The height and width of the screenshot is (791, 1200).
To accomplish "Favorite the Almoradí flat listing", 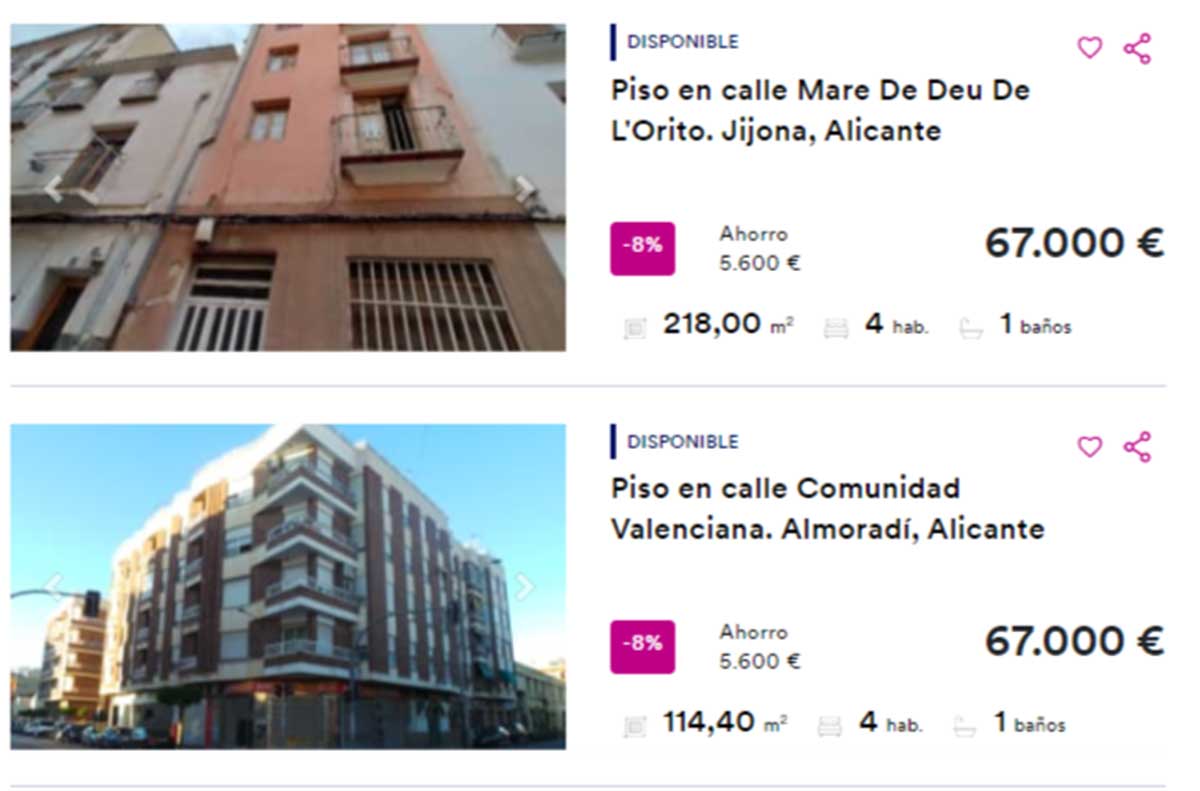I will [x=1089, y=446].
